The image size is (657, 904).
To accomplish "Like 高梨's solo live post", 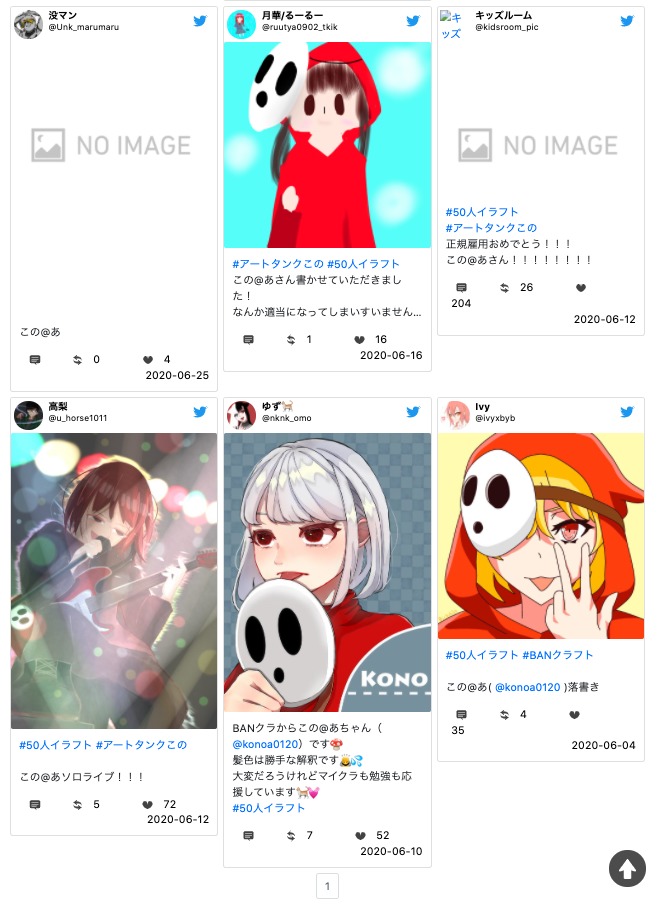I will coord(147,804).
